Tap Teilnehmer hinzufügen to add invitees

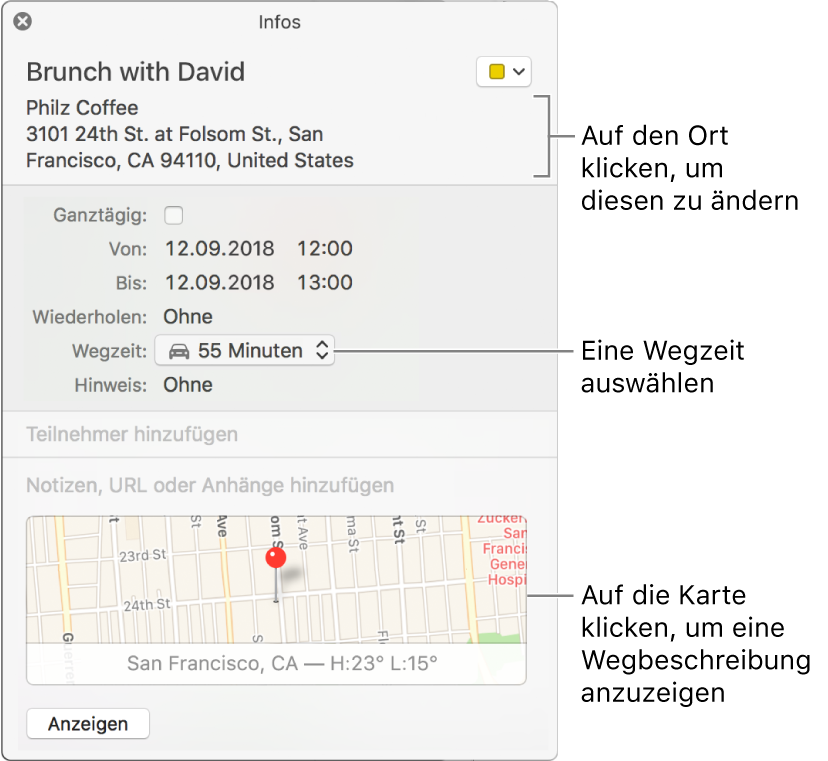[x=132, y=435]
